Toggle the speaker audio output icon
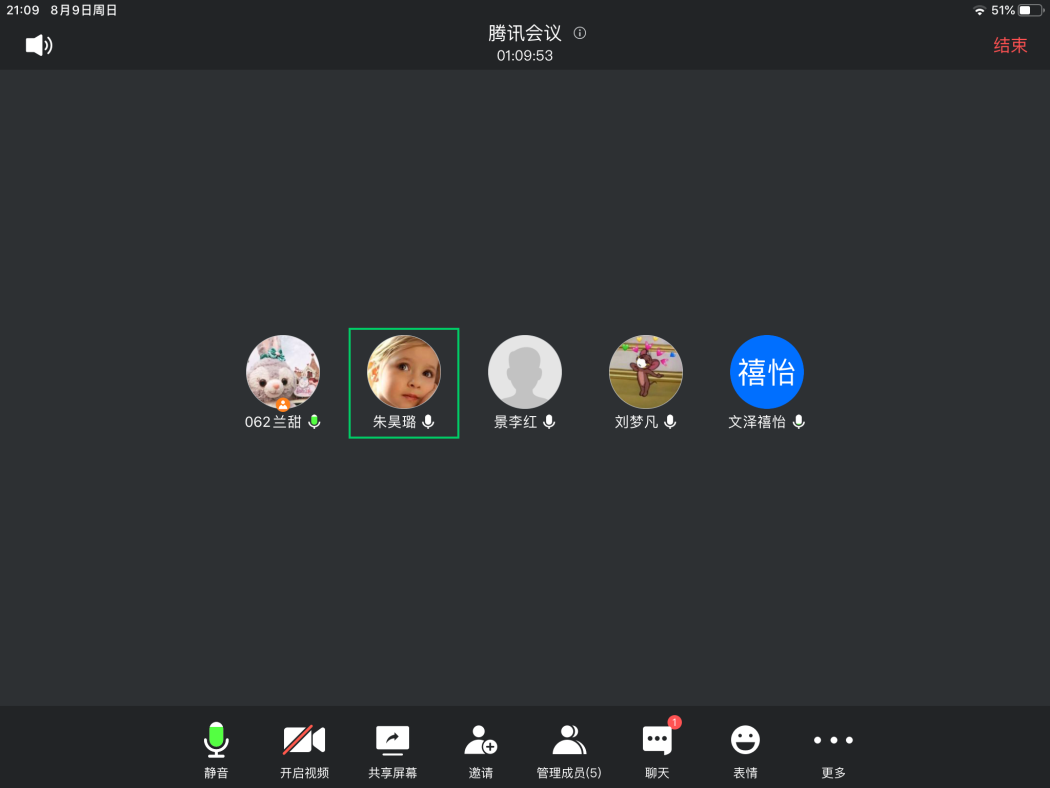The height and width of the screenshot is (788, 1050). pos(38,45)
